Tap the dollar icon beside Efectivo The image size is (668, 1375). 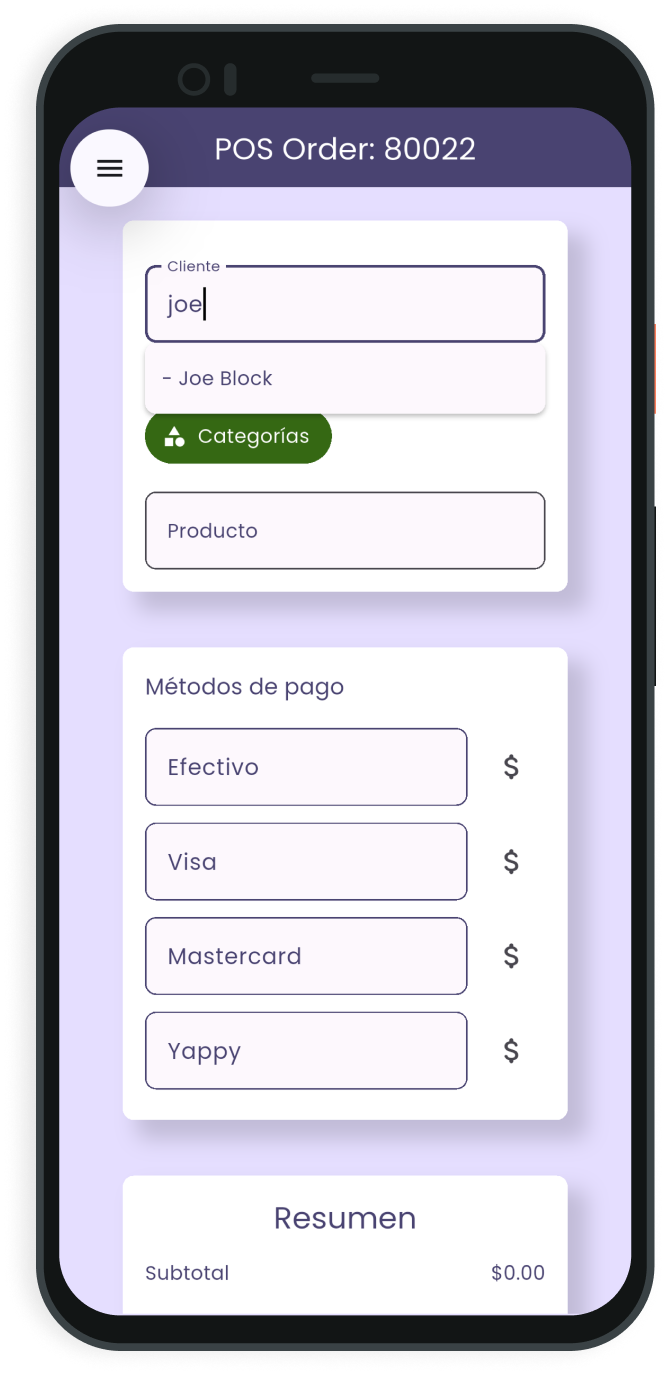511,767
